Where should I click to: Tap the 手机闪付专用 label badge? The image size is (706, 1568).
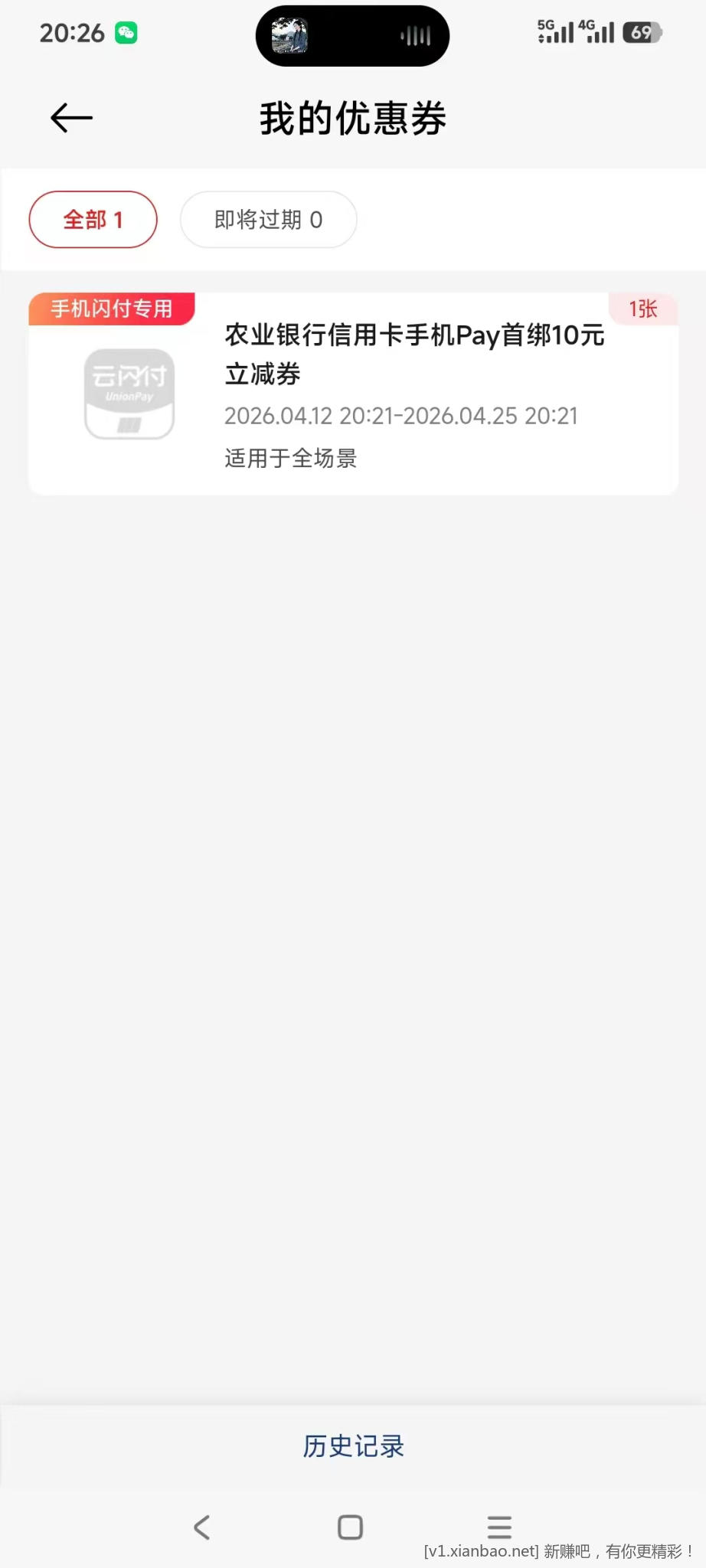(111, 308)
